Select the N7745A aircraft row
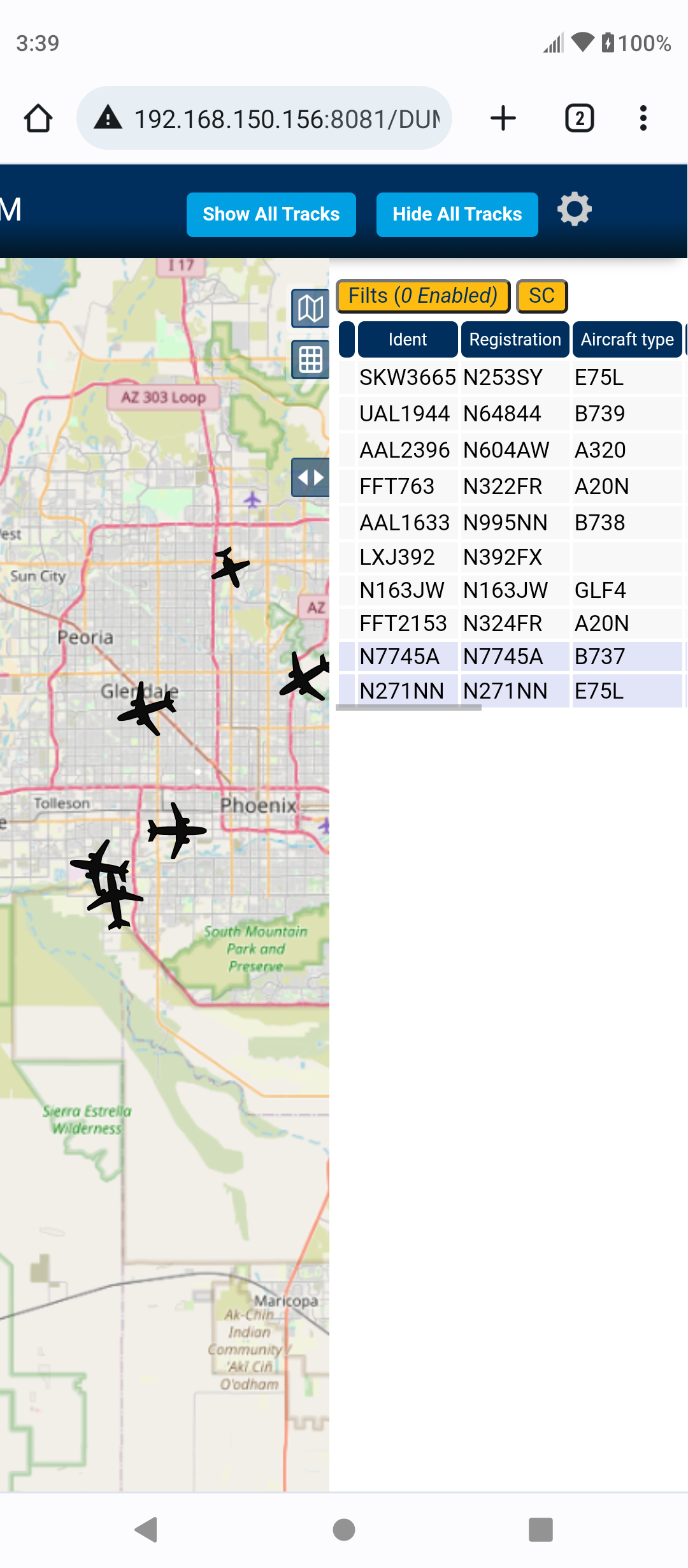Image resolution: width=688 pixels, height=1568 pixels. tap(511, 657)
